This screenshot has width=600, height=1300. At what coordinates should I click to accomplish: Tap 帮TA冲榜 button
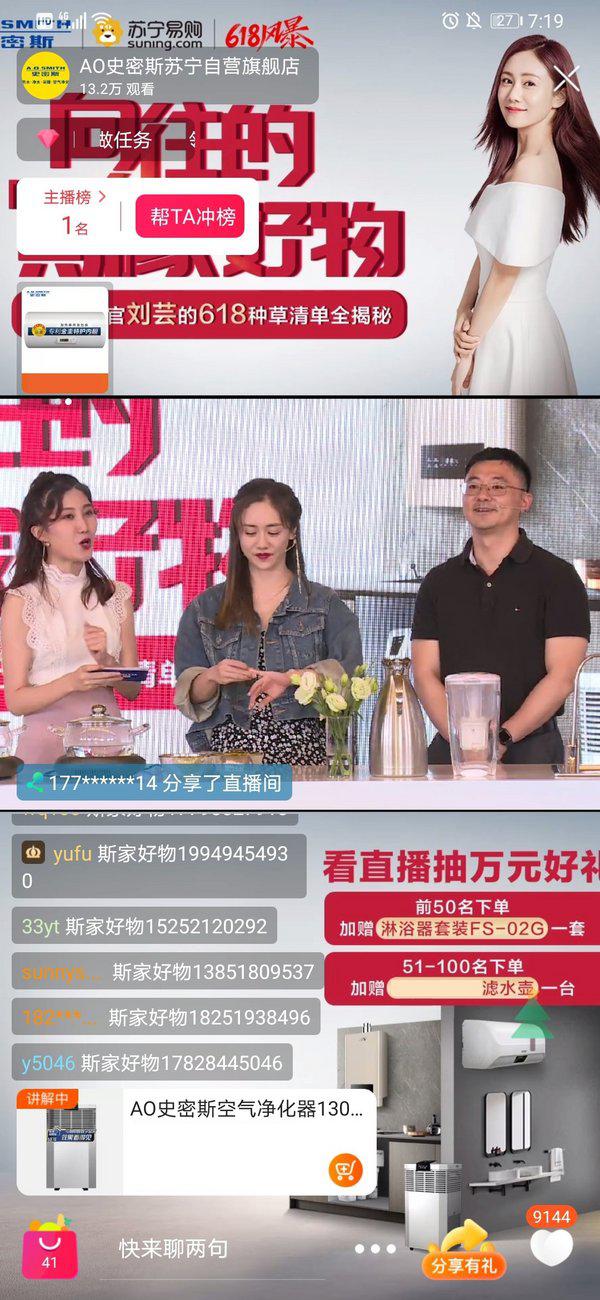190,216
